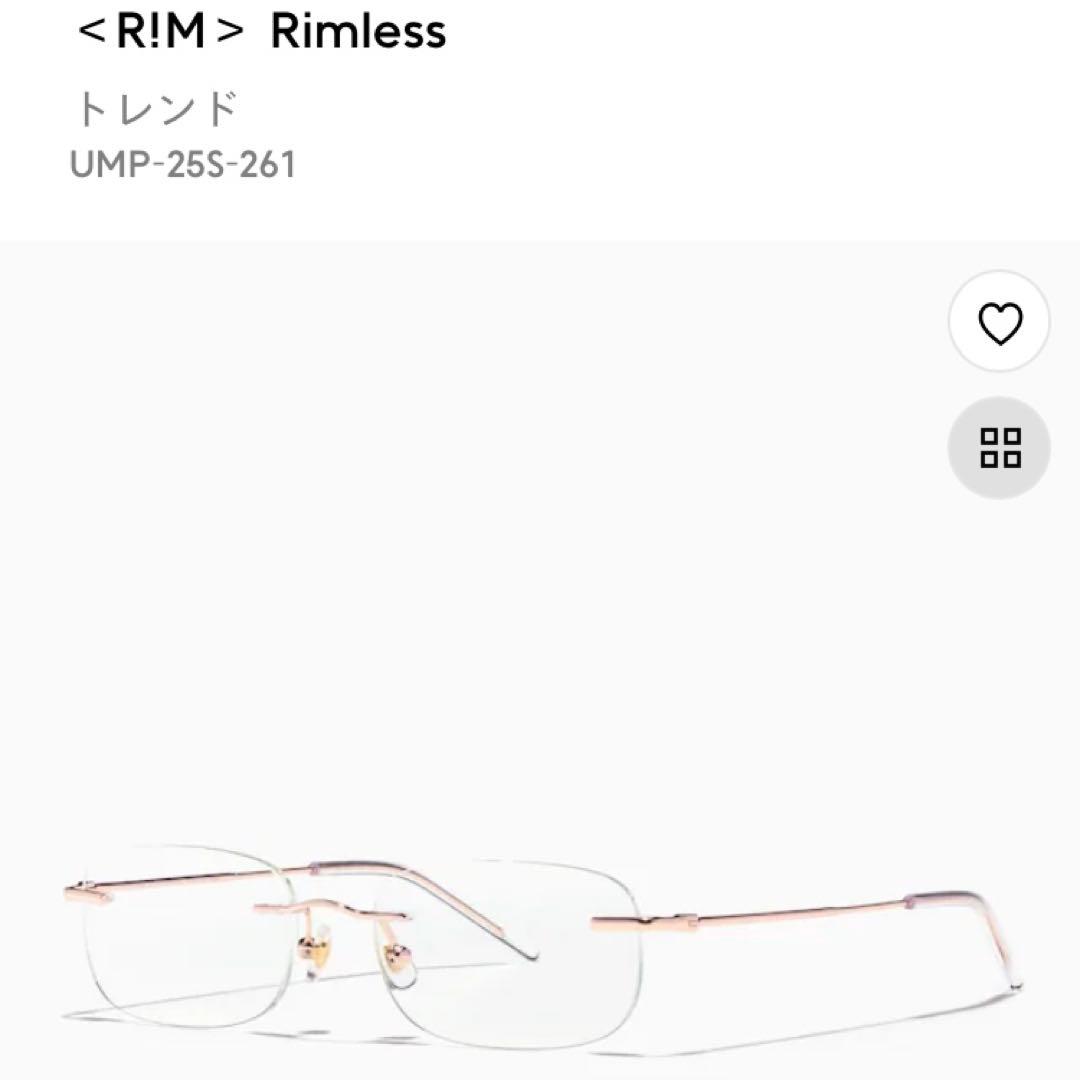1080x1080 pixels.
Task: Open the image grid view
Action: point(999,447)
